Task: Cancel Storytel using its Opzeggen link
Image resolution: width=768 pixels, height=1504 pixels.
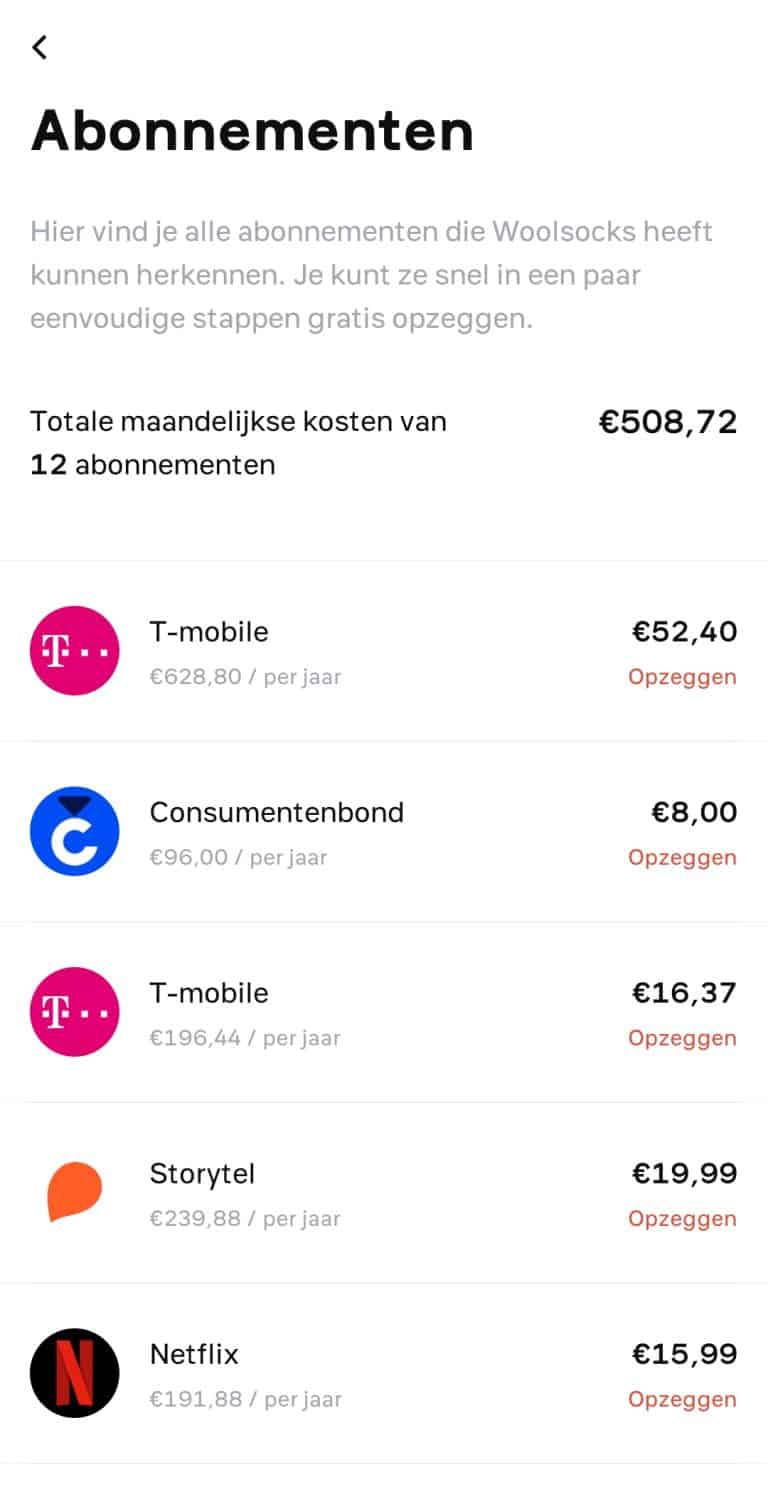Action: (x=681, y=1218)
